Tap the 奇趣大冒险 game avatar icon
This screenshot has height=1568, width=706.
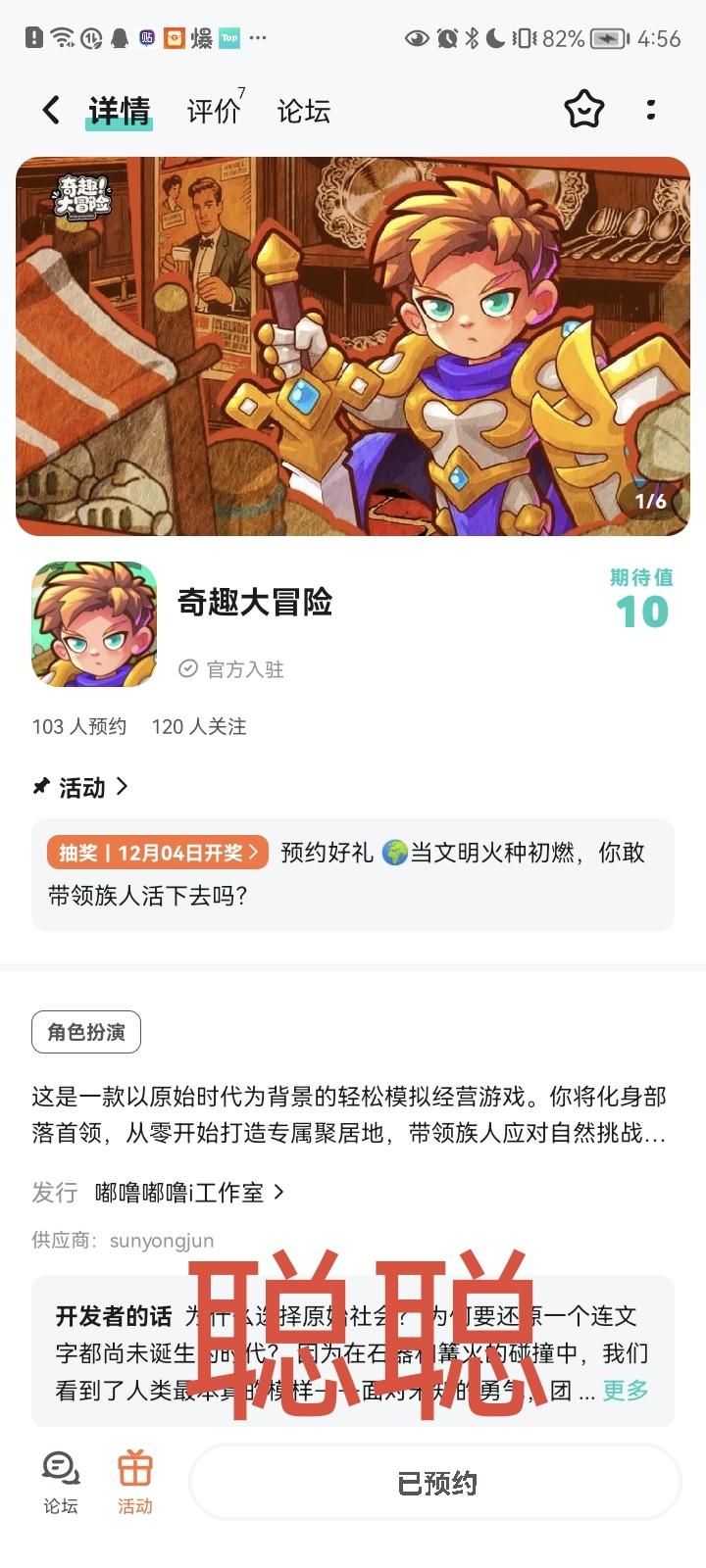tap(93, 623)
